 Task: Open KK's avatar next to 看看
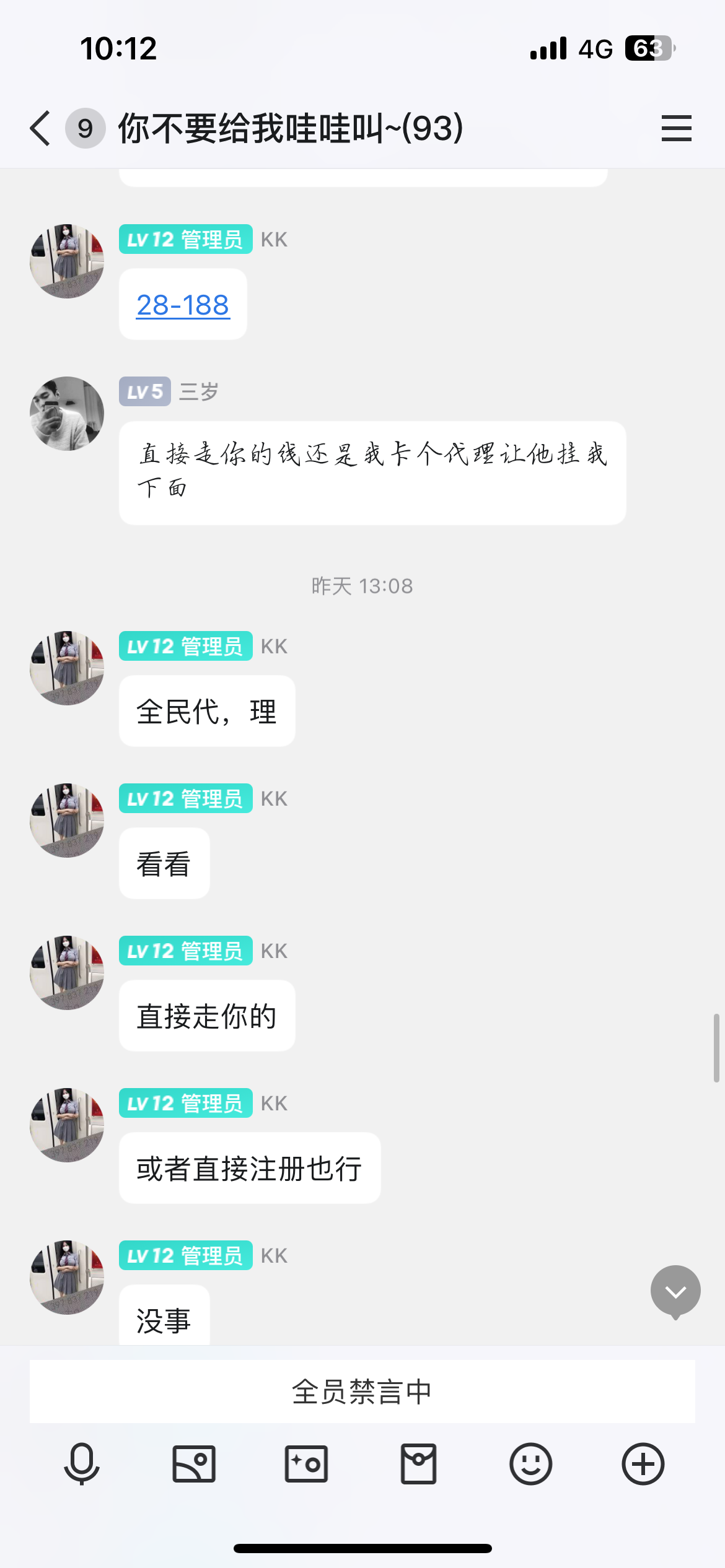pyautogui.click(x=67, y=821)
